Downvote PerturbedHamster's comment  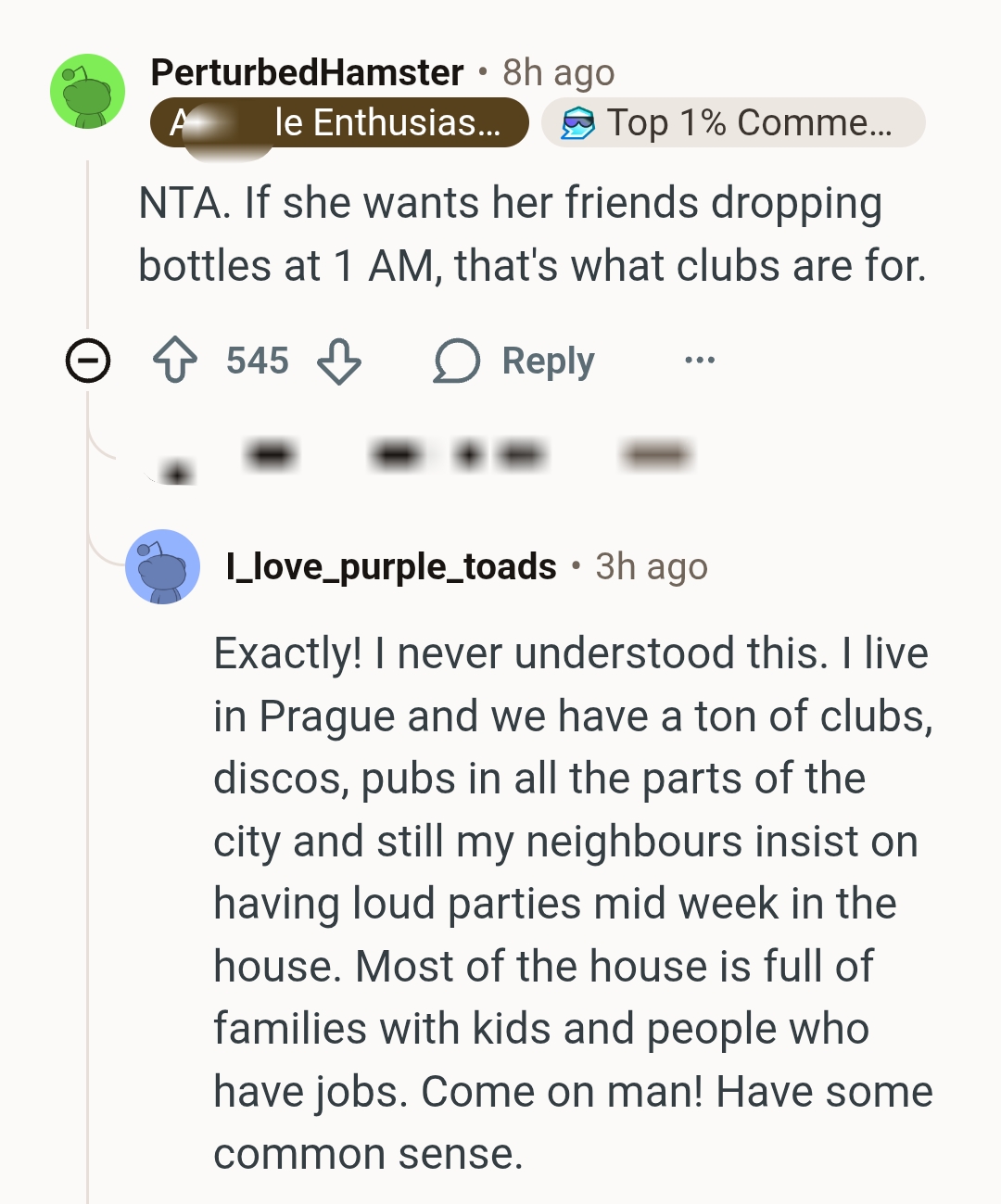click(339, 361)
